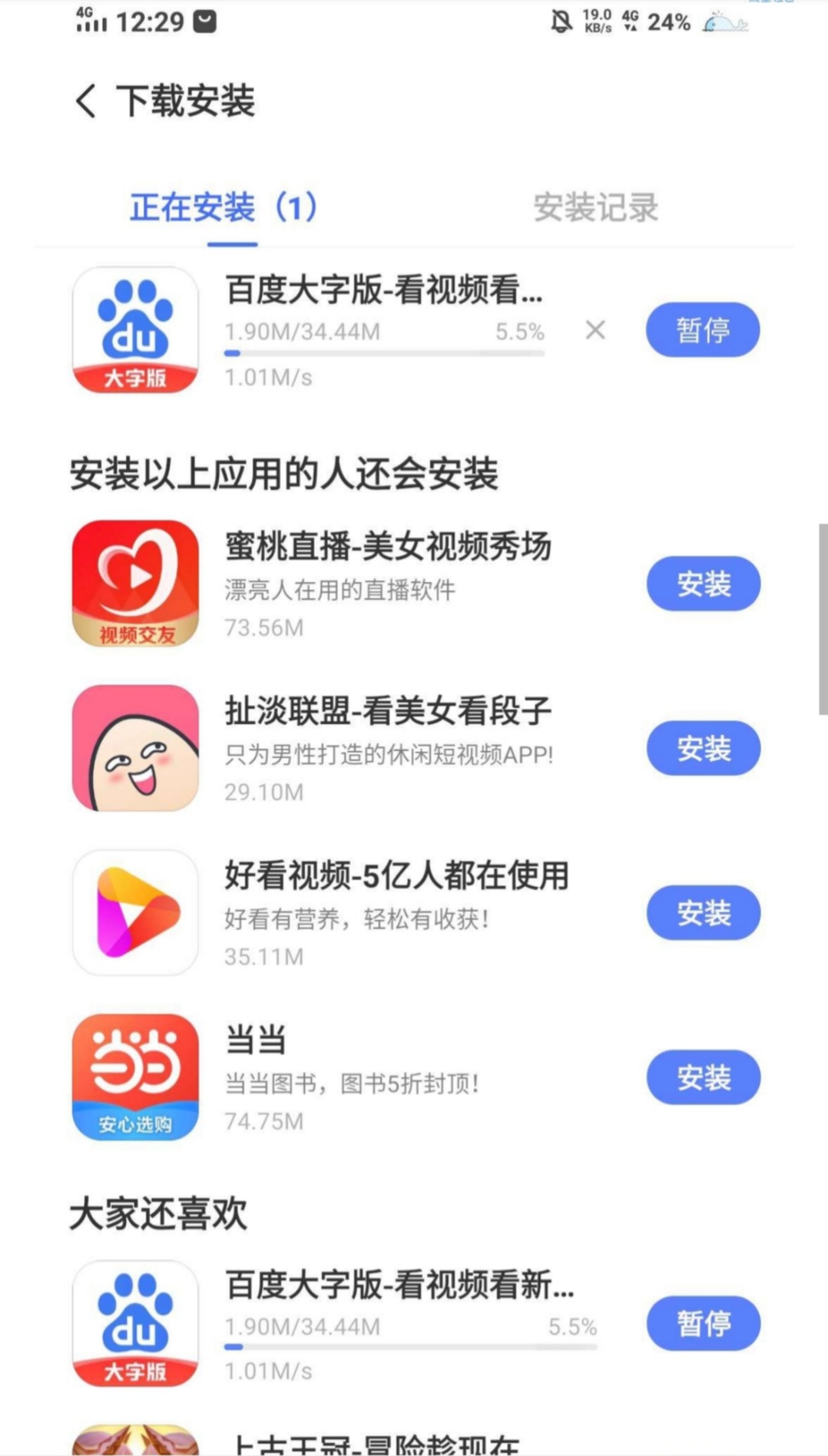Switch to the 安装记录 tab
Viewport: 828px width, 1456px height.
pos(595,207)
